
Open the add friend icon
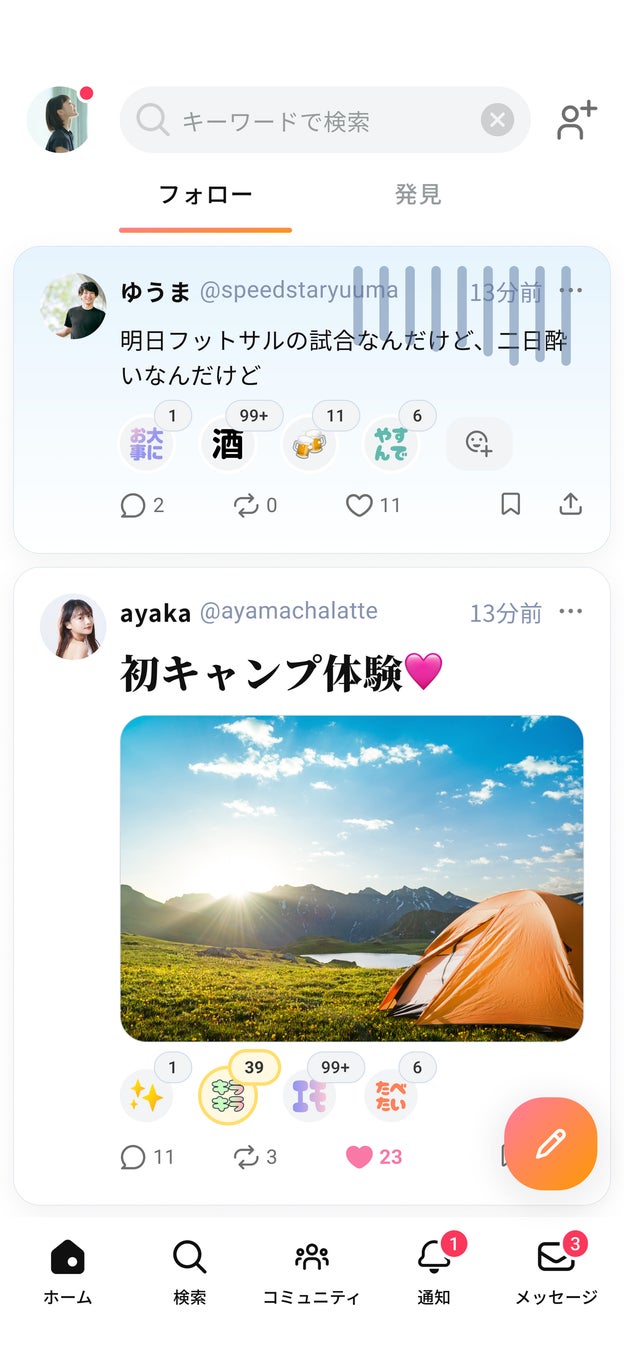[x=576, y=121]
